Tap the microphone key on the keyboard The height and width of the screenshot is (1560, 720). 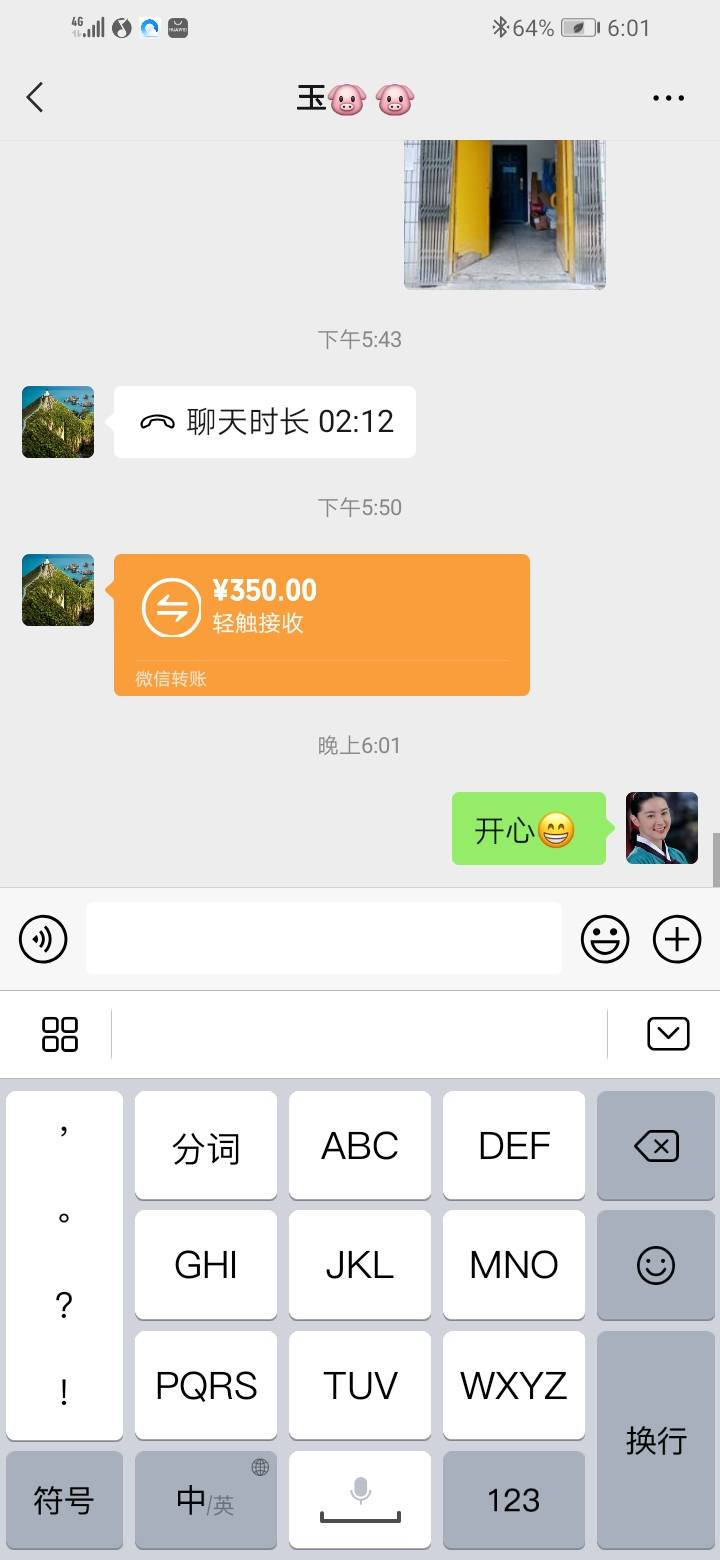(x=360, y=1500)
